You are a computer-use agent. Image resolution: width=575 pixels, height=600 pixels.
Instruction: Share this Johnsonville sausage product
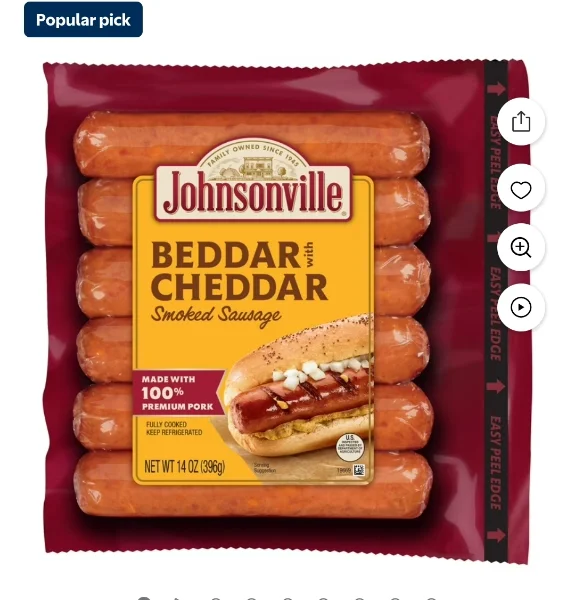(521, 122)
